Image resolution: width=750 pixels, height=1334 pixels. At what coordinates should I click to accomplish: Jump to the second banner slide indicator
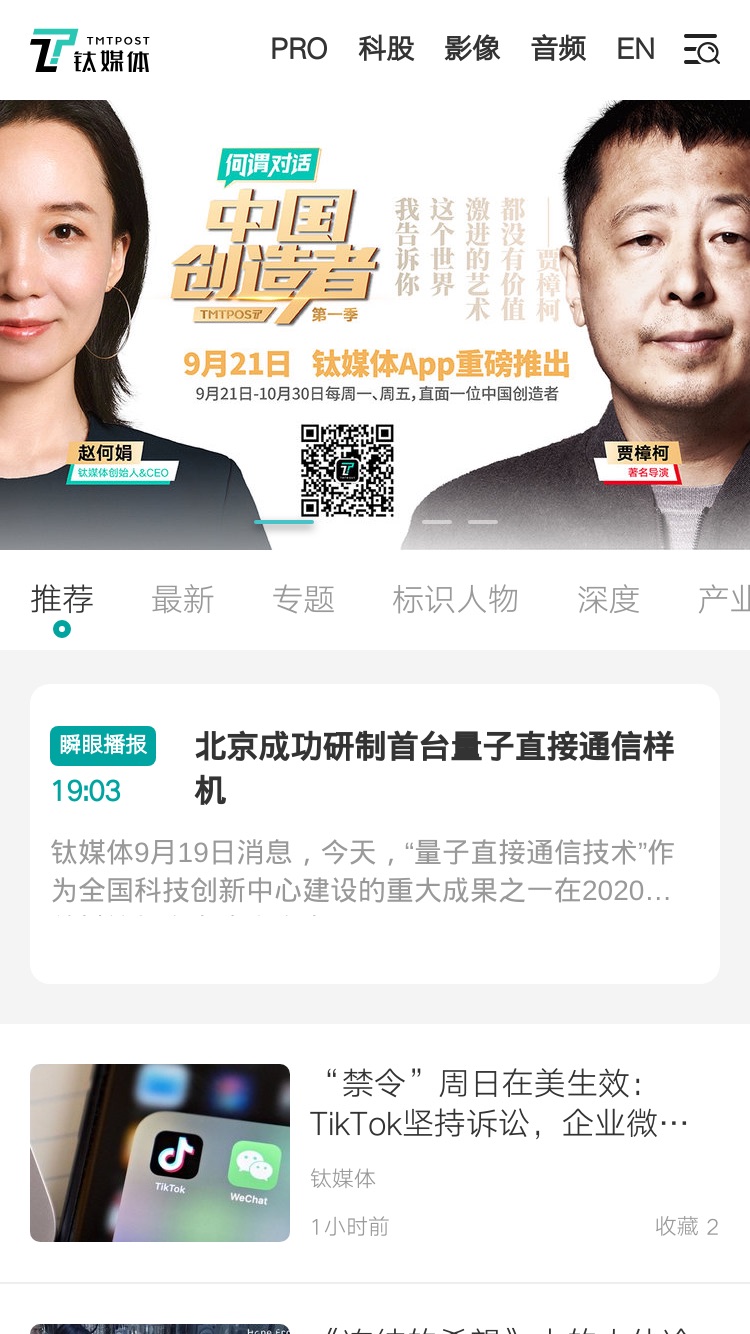(437, 522)
